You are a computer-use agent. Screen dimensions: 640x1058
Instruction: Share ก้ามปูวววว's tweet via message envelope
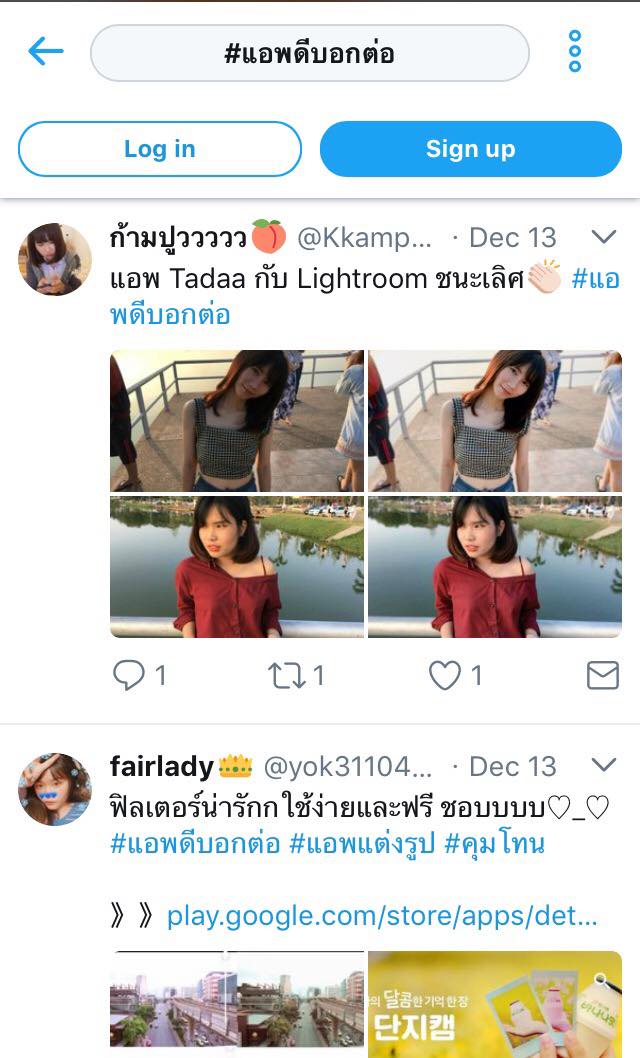click(x=602, y=677)
